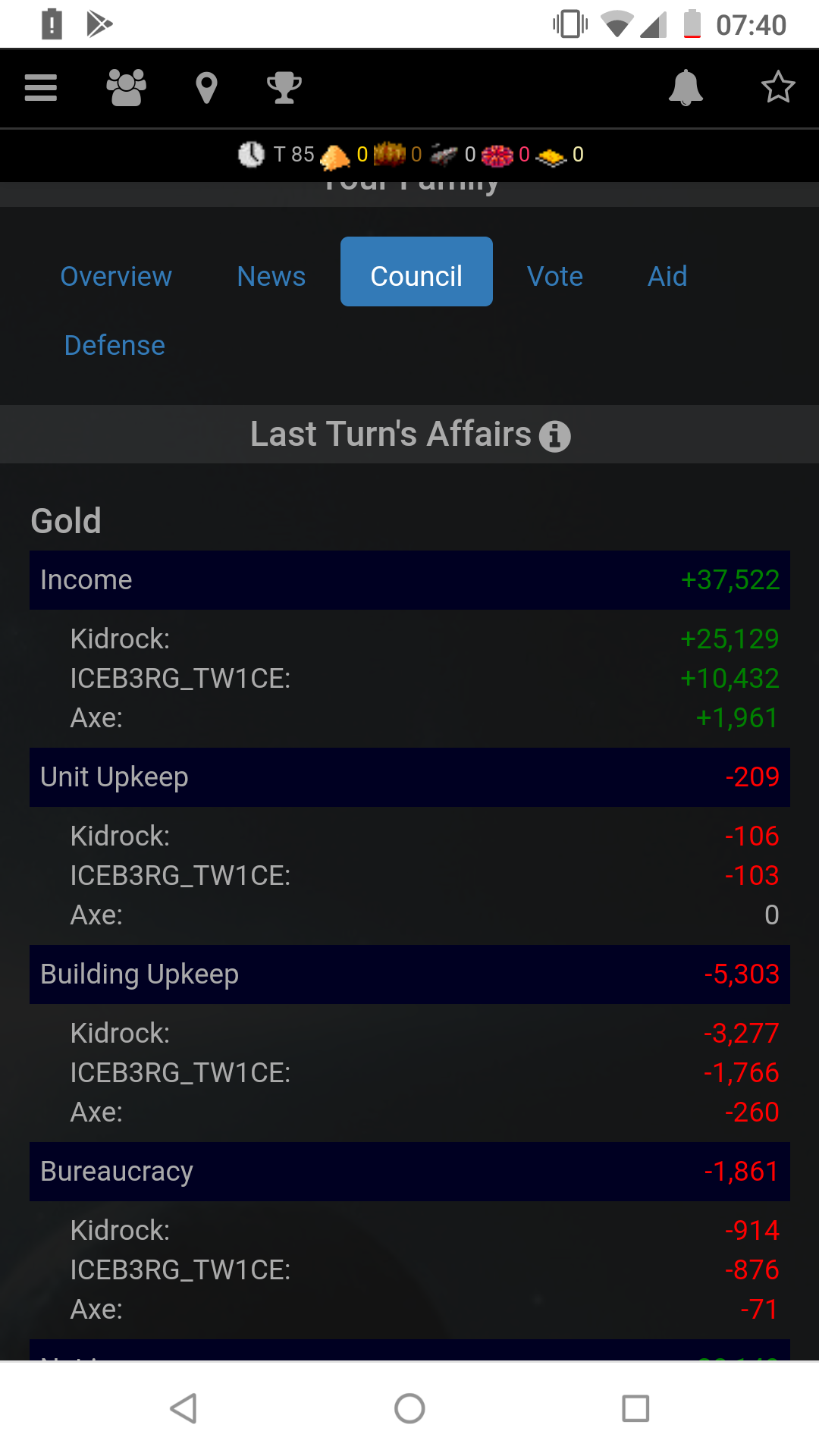Open the hamburger menu
Screen dimensions: 819x1456
click(41, 88)
